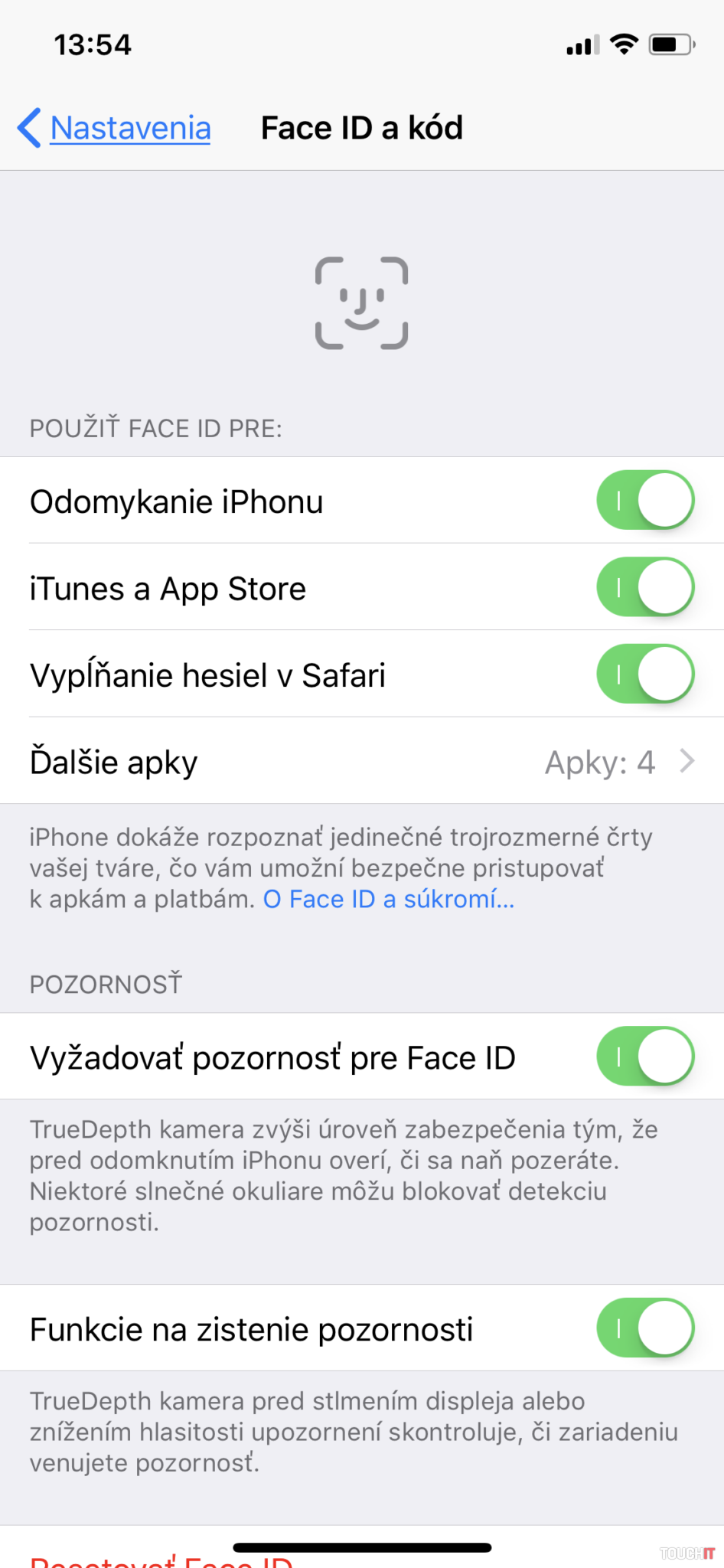Screen dimensions: 724x1568
Task: Turn off Vypĺňanie hesiel v Safari
Action: point(644,675)
